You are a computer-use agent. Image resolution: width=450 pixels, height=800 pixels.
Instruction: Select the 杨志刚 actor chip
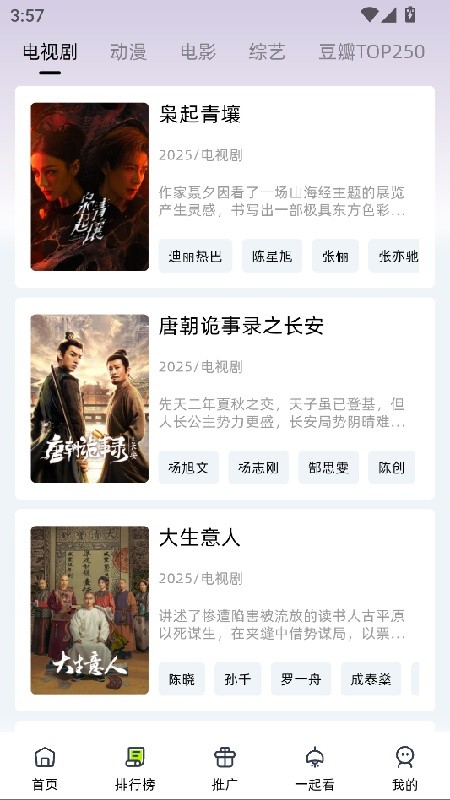(258, 467)
